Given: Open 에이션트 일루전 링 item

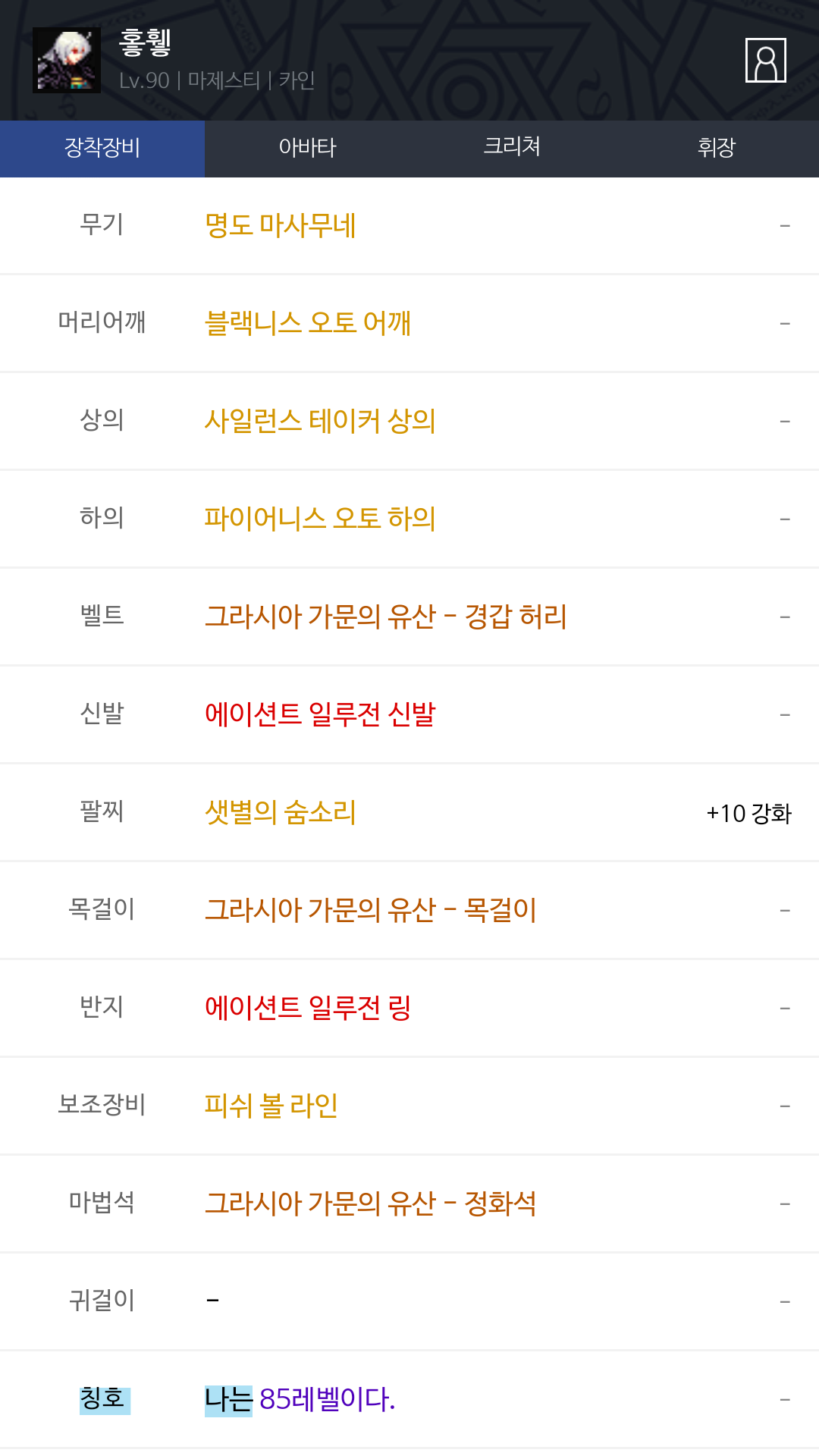Looking at the screenshot, I should (308, 1008).
